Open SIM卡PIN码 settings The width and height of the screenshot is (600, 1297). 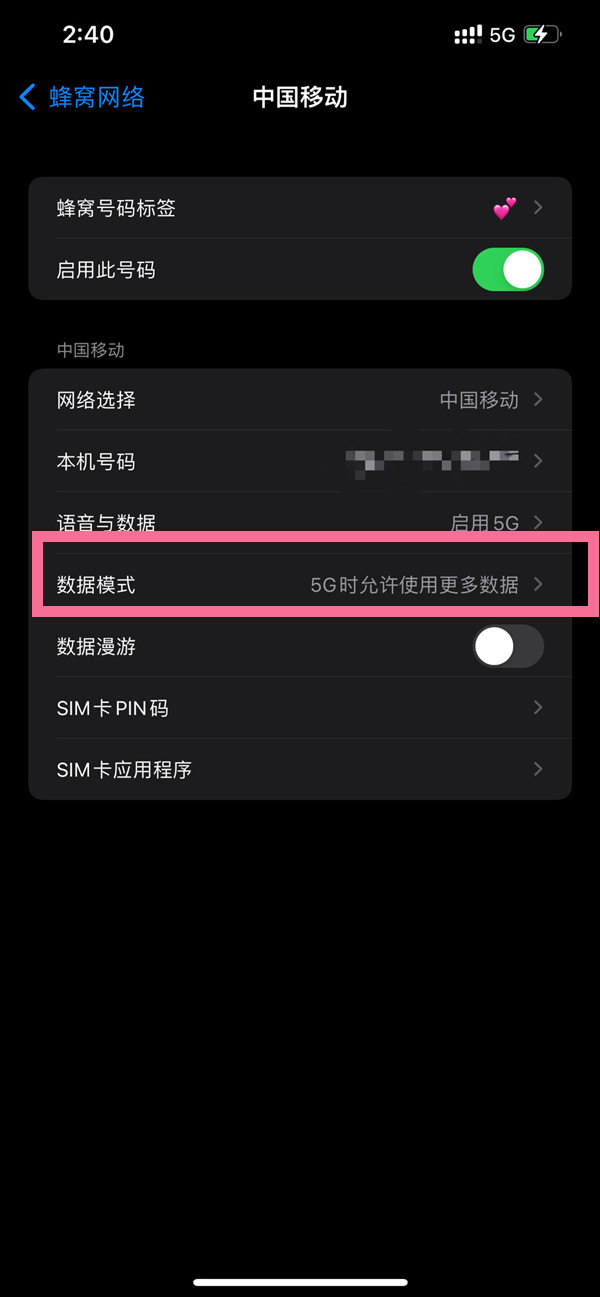(300, 708)
